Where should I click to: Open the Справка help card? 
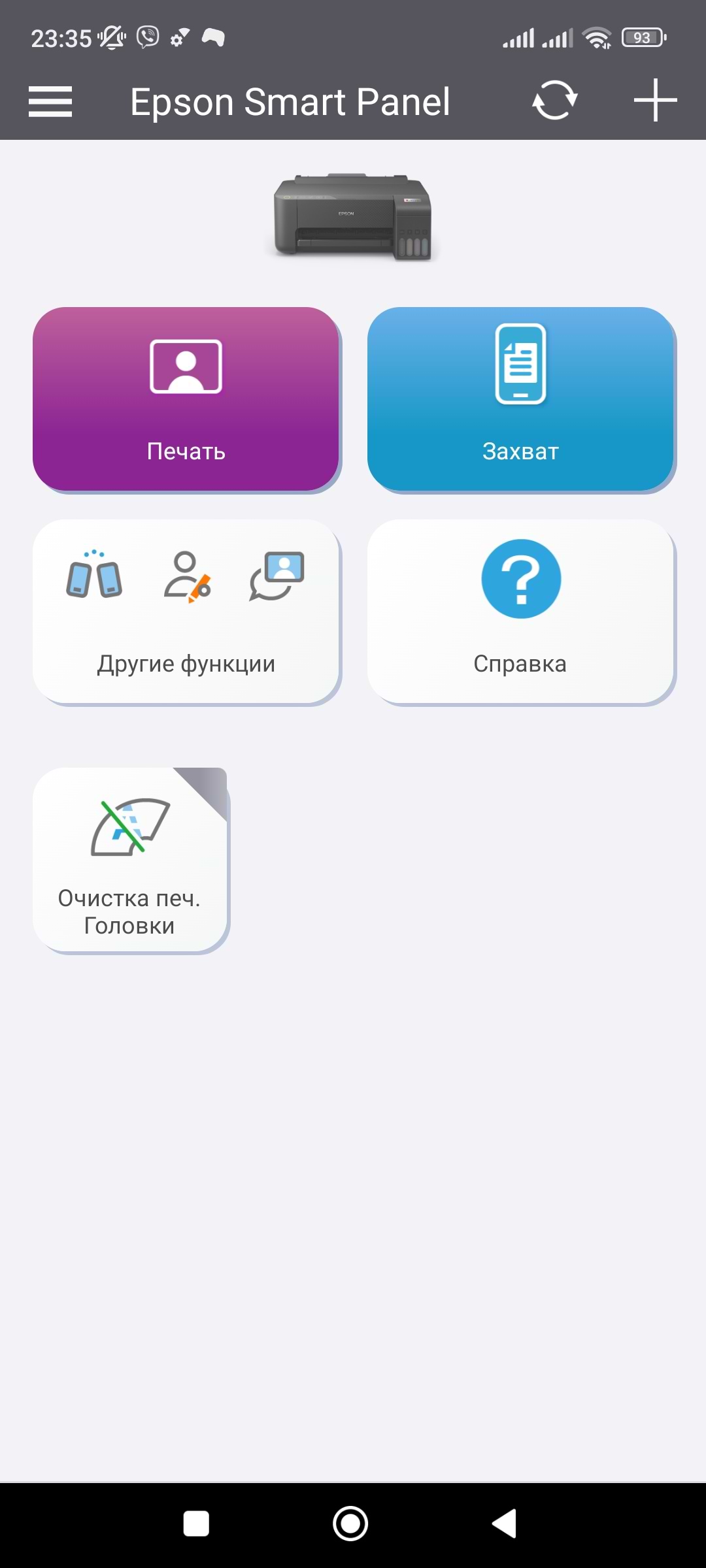[520, 612]
